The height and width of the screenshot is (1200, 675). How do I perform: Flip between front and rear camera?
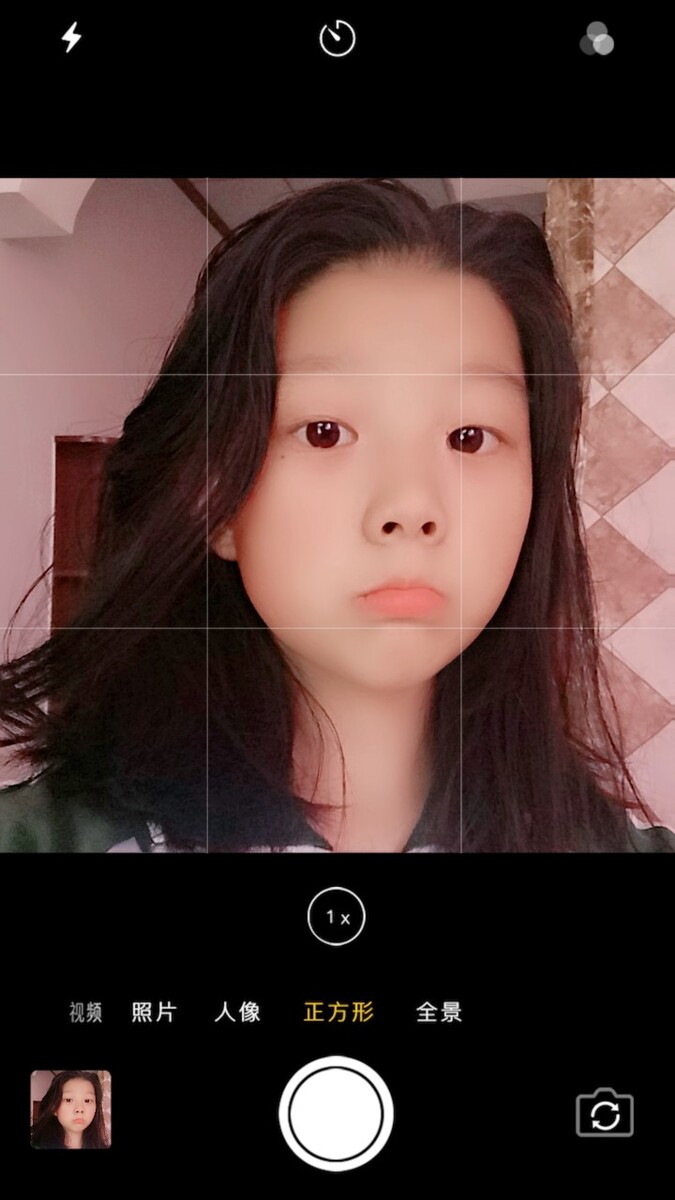[605, 1113]
